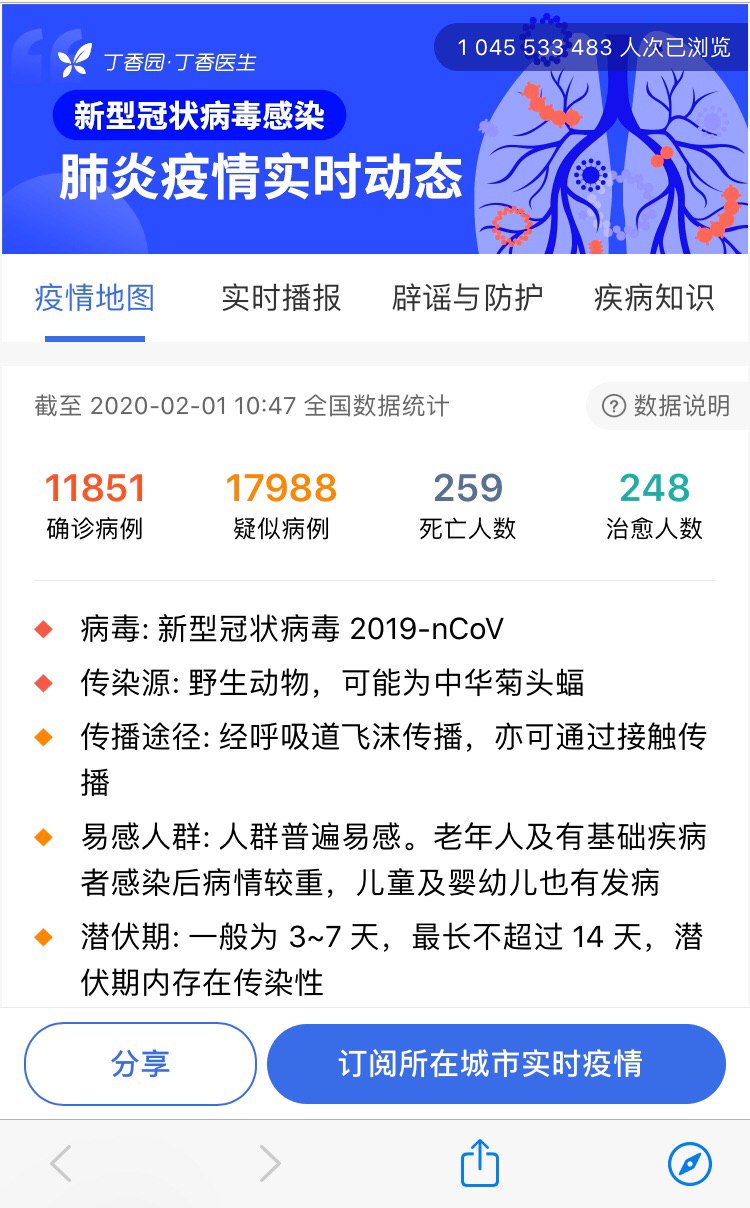The image size is (750, 1208).
Task: Select the 辟谣与防护 tab
Action: point(467,298)
